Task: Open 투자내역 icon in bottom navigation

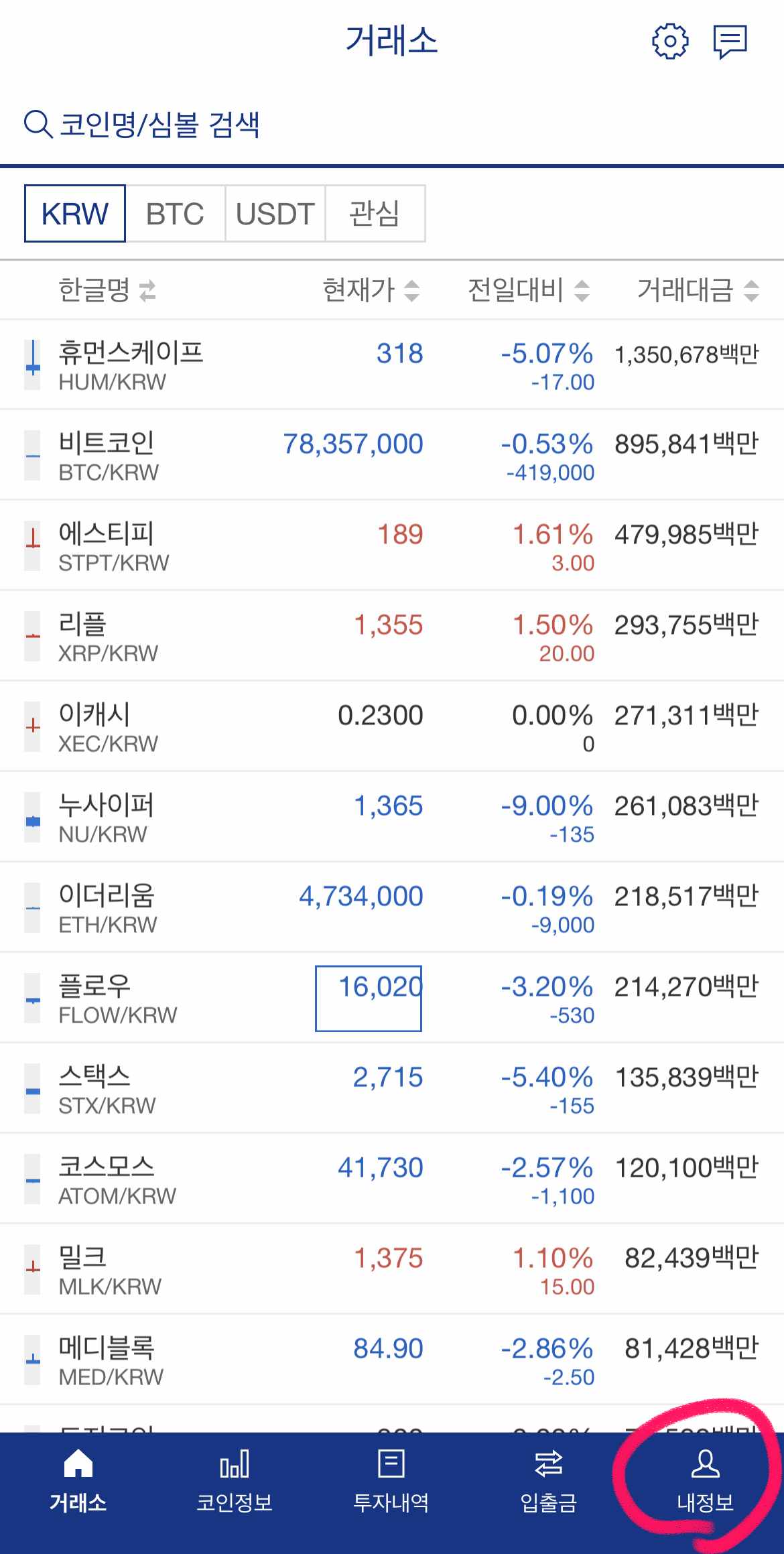Action: [x=392, y=1470]
